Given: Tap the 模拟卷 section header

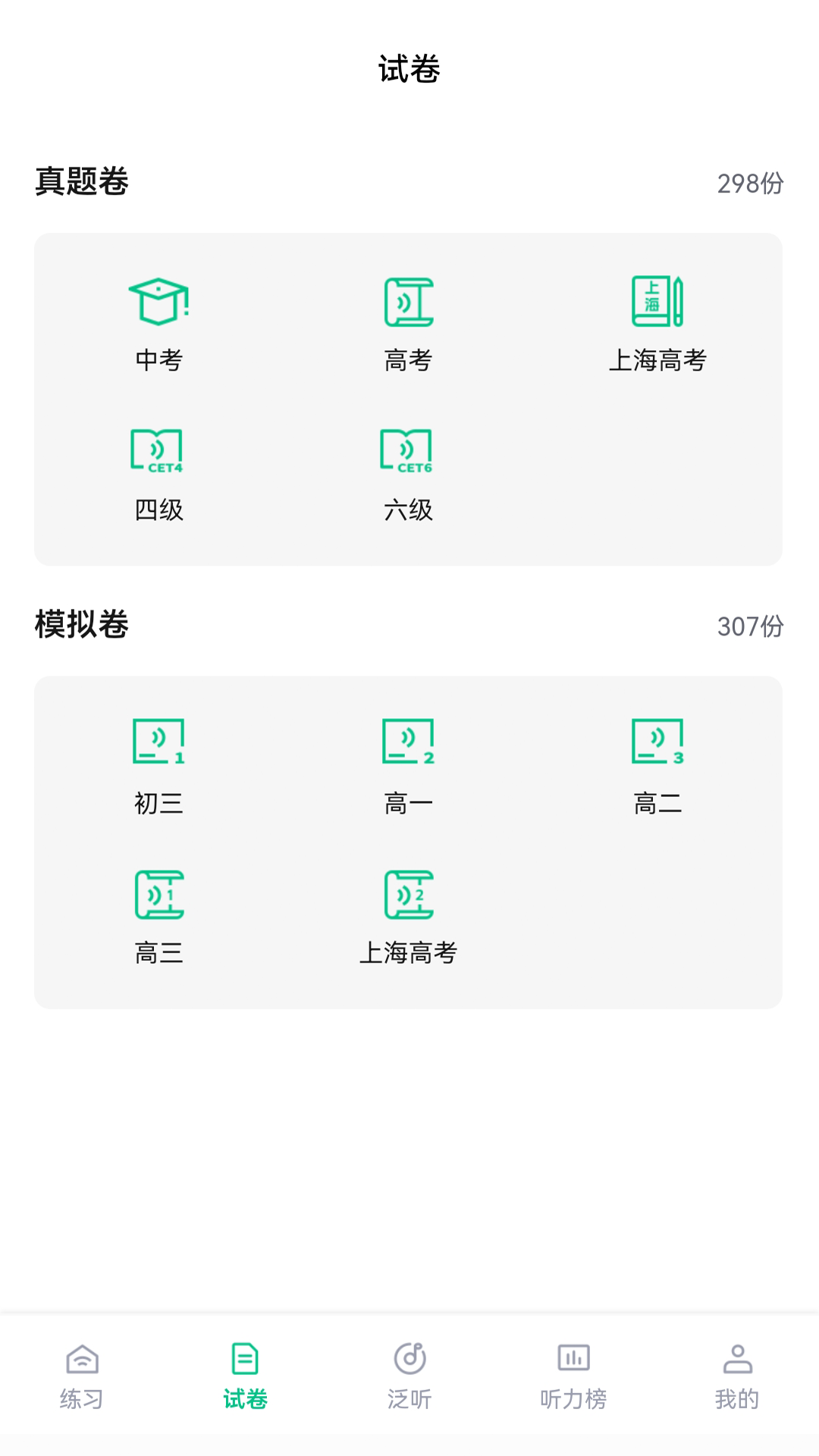Looking at the screenshot, I should tap(80, 626).
